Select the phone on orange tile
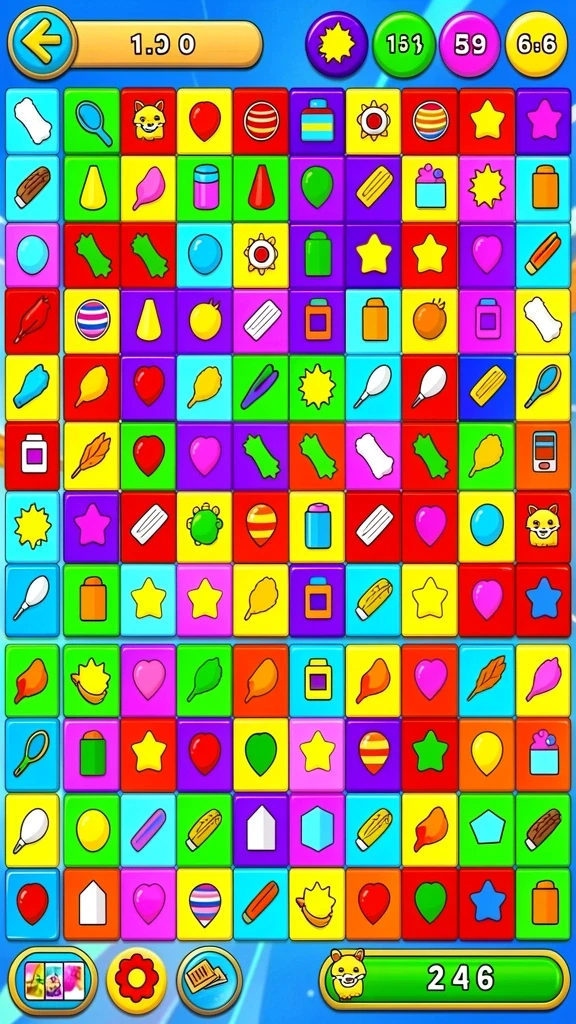The image size is (576, 1024). tap(543, 456)
